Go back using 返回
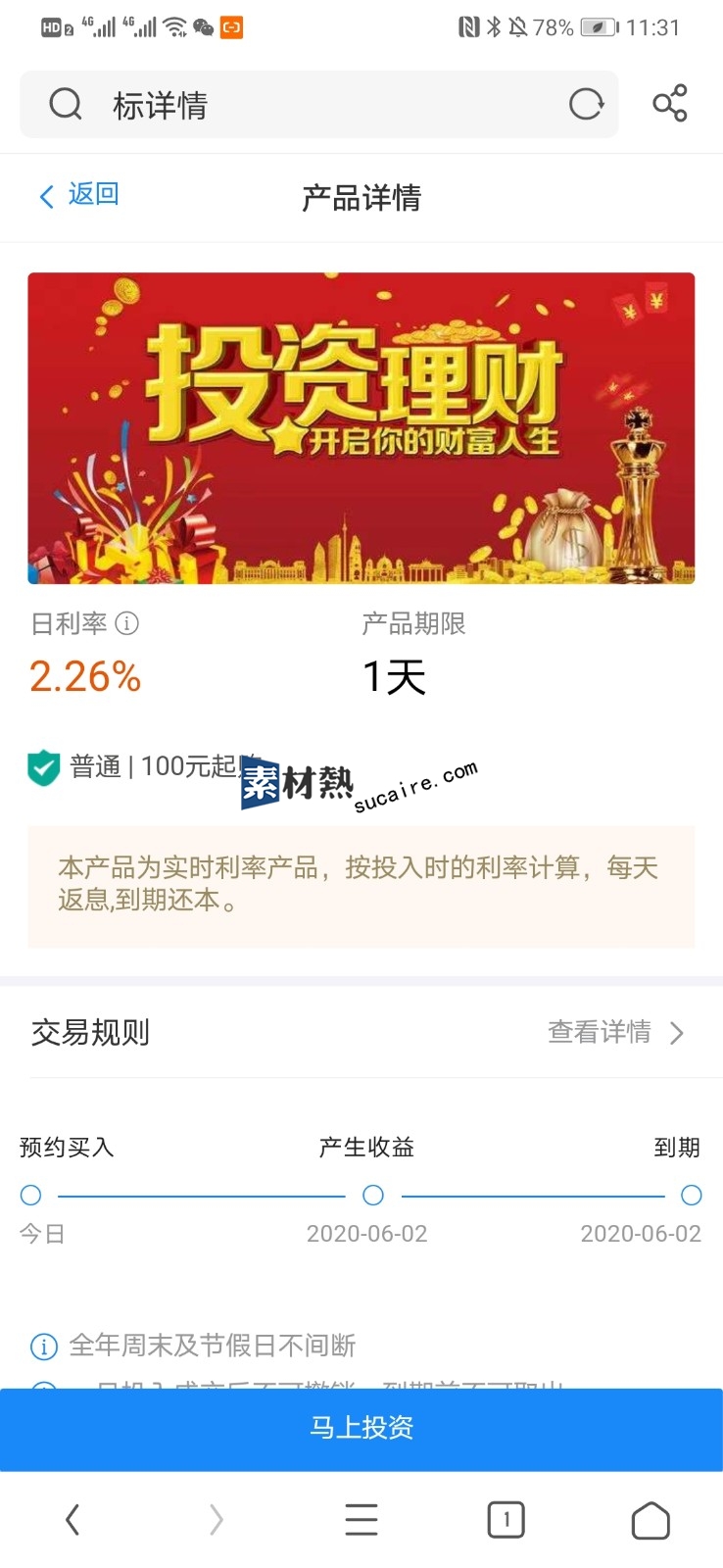This screenshot has height=1568, width=723. [78, 194]
